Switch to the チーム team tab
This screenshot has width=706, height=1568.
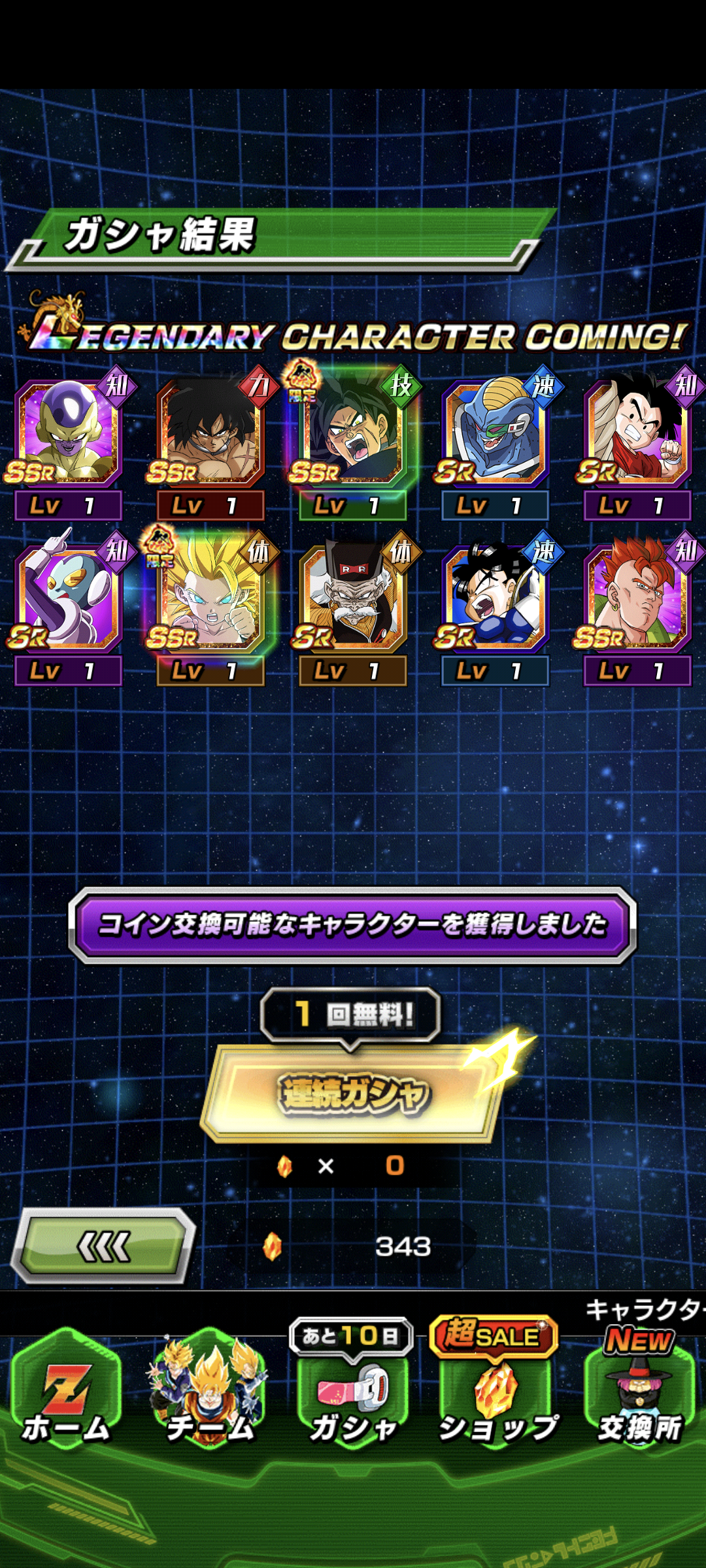pyautogui.click(x=209, y=1392)
